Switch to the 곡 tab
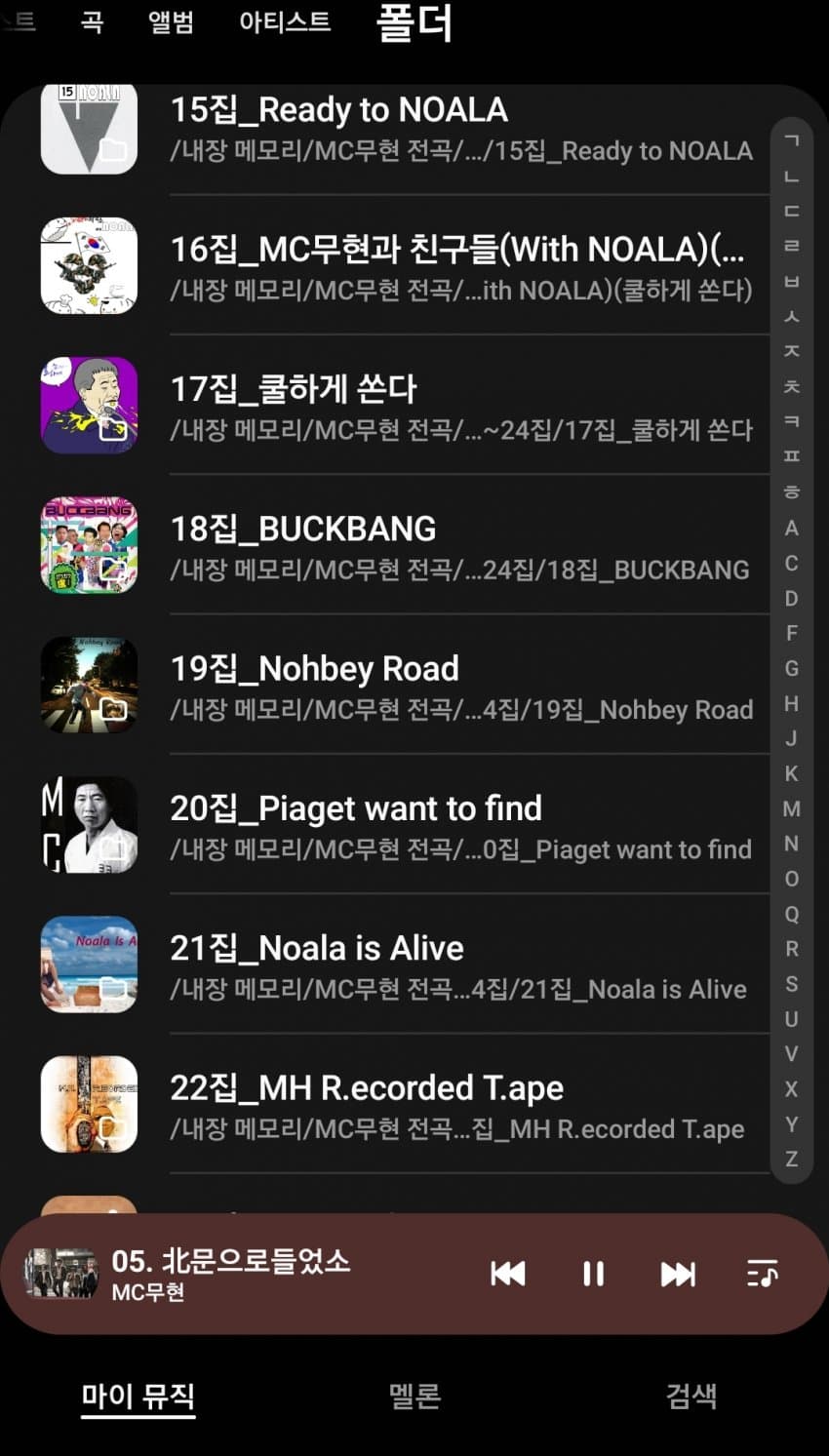 [x=92, y=21]
